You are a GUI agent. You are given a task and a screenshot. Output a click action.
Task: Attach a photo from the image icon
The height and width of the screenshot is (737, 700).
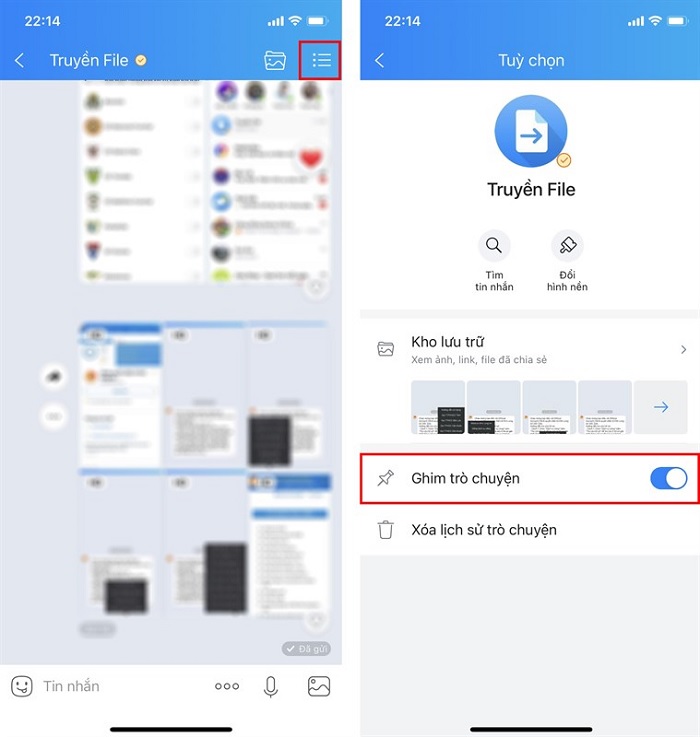[319, 686]
